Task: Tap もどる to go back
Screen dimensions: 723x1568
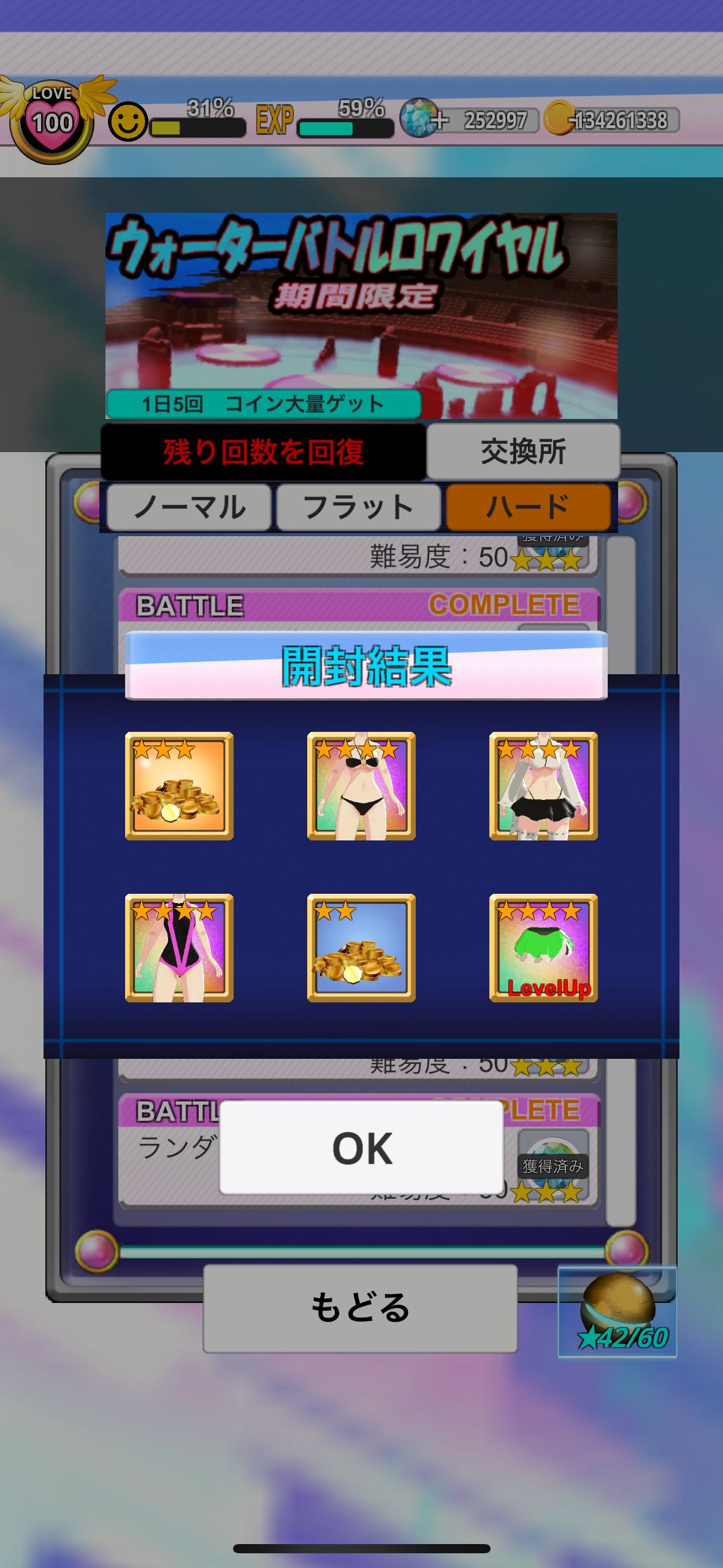Action: (361, 1308)
